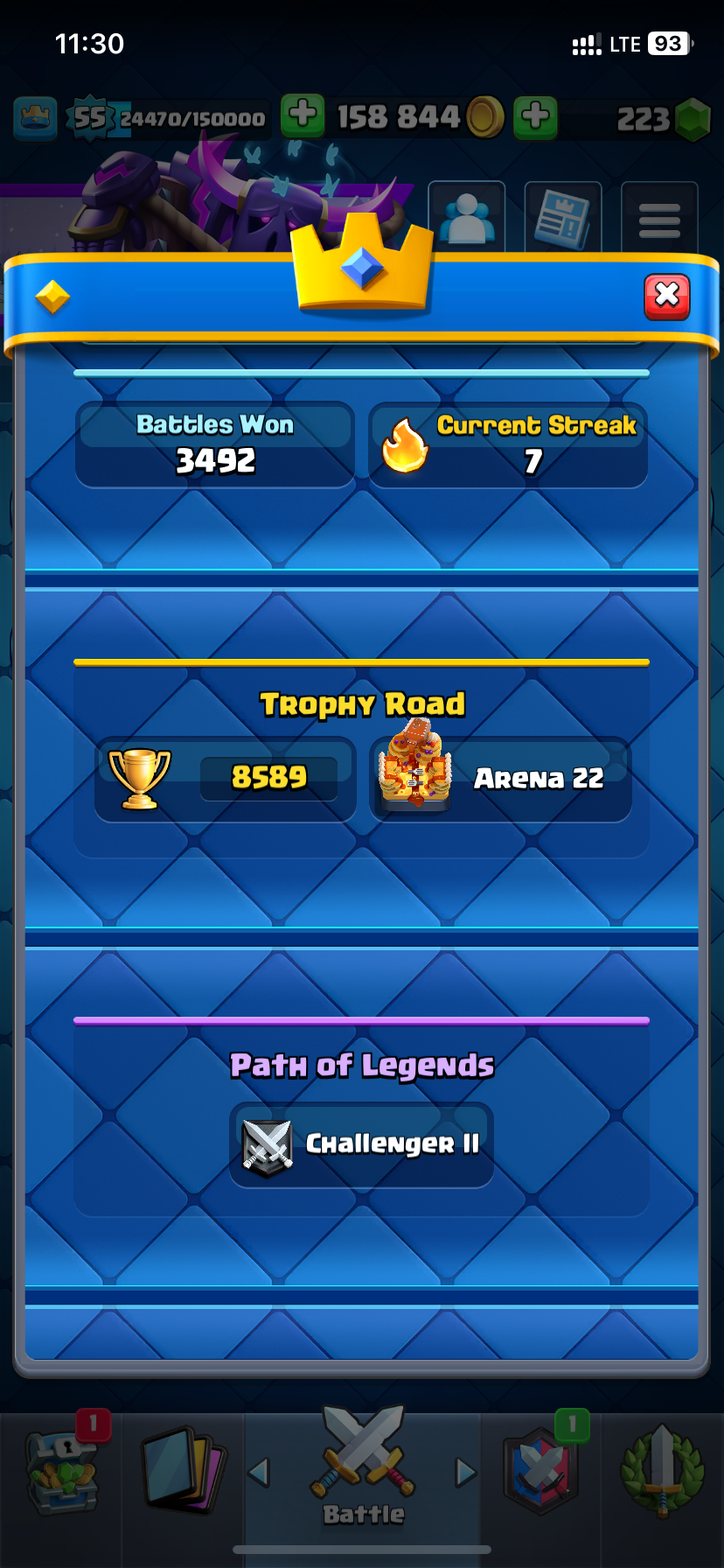
Task: Open the Challenger II league tile
Action: coord(362,1144)
